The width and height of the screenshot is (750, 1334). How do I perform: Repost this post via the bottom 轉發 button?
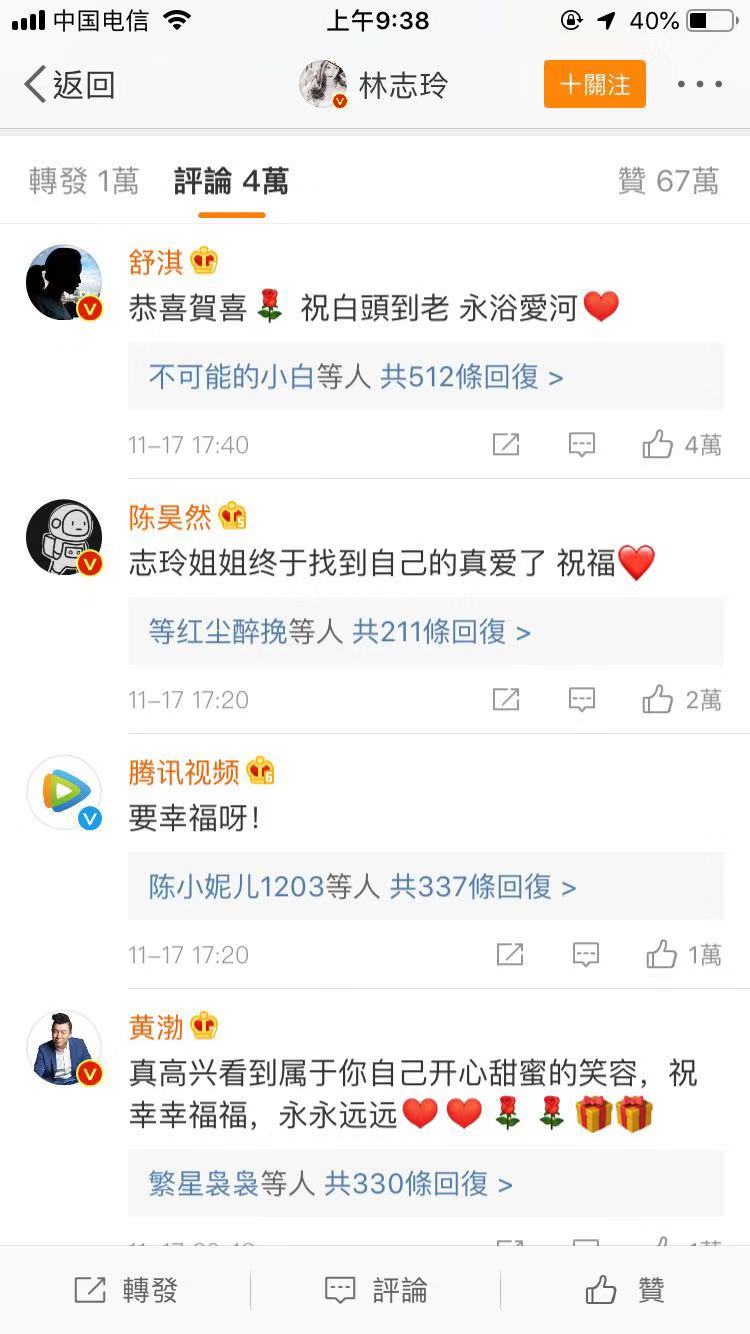[126, 1290]
